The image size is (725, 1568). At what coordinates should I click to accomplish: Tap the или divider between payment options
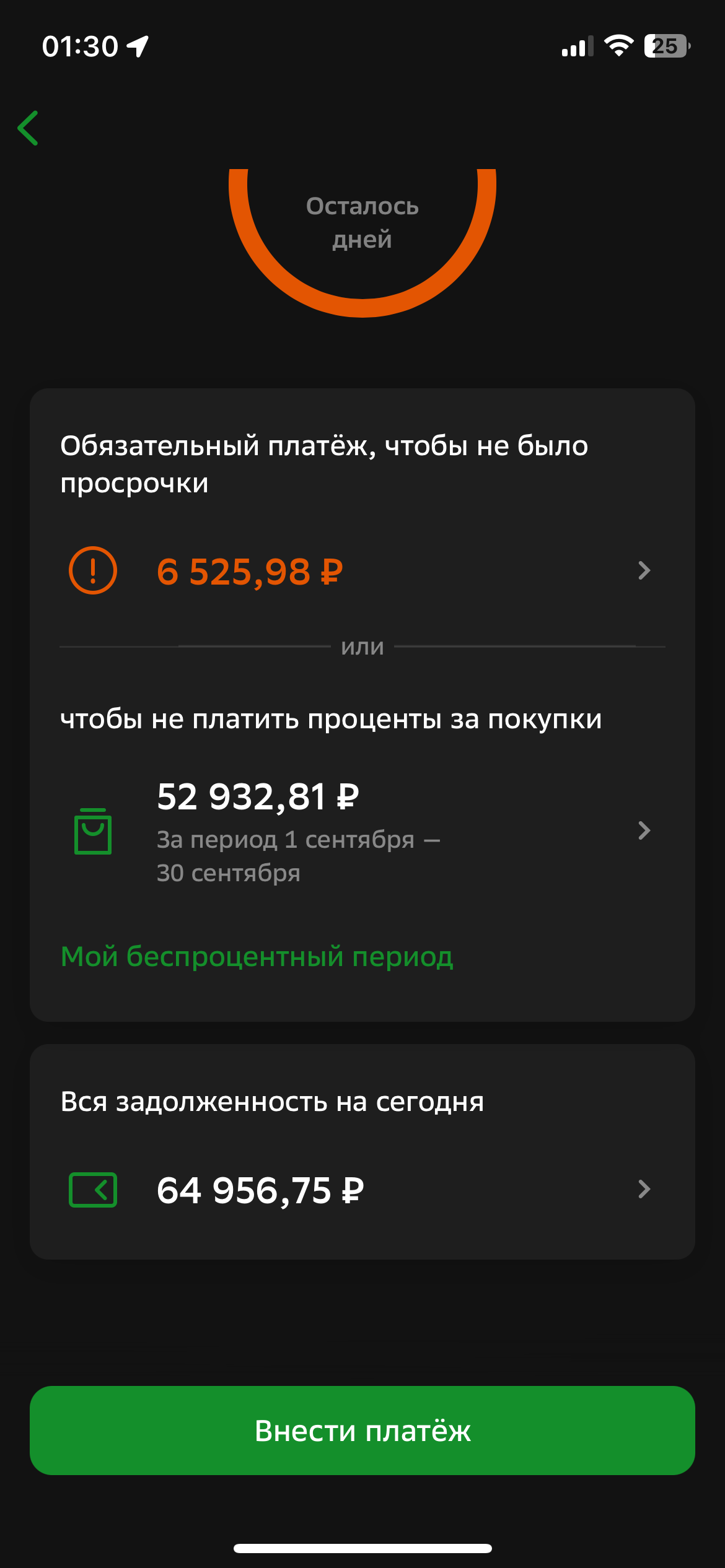click(x=362, y=647)
